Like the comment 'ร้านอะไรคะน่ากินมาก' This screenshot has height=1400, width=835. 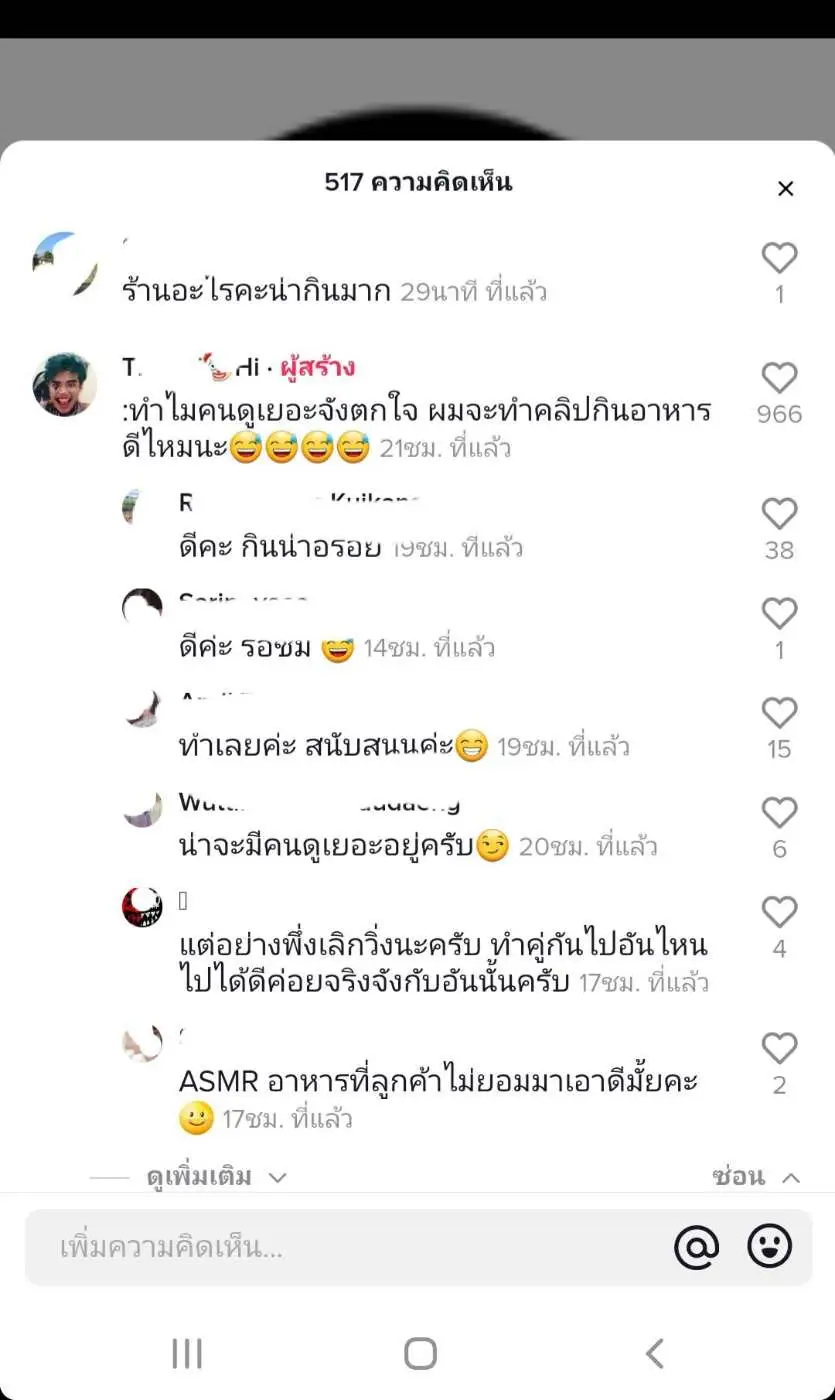click(779, 259)
